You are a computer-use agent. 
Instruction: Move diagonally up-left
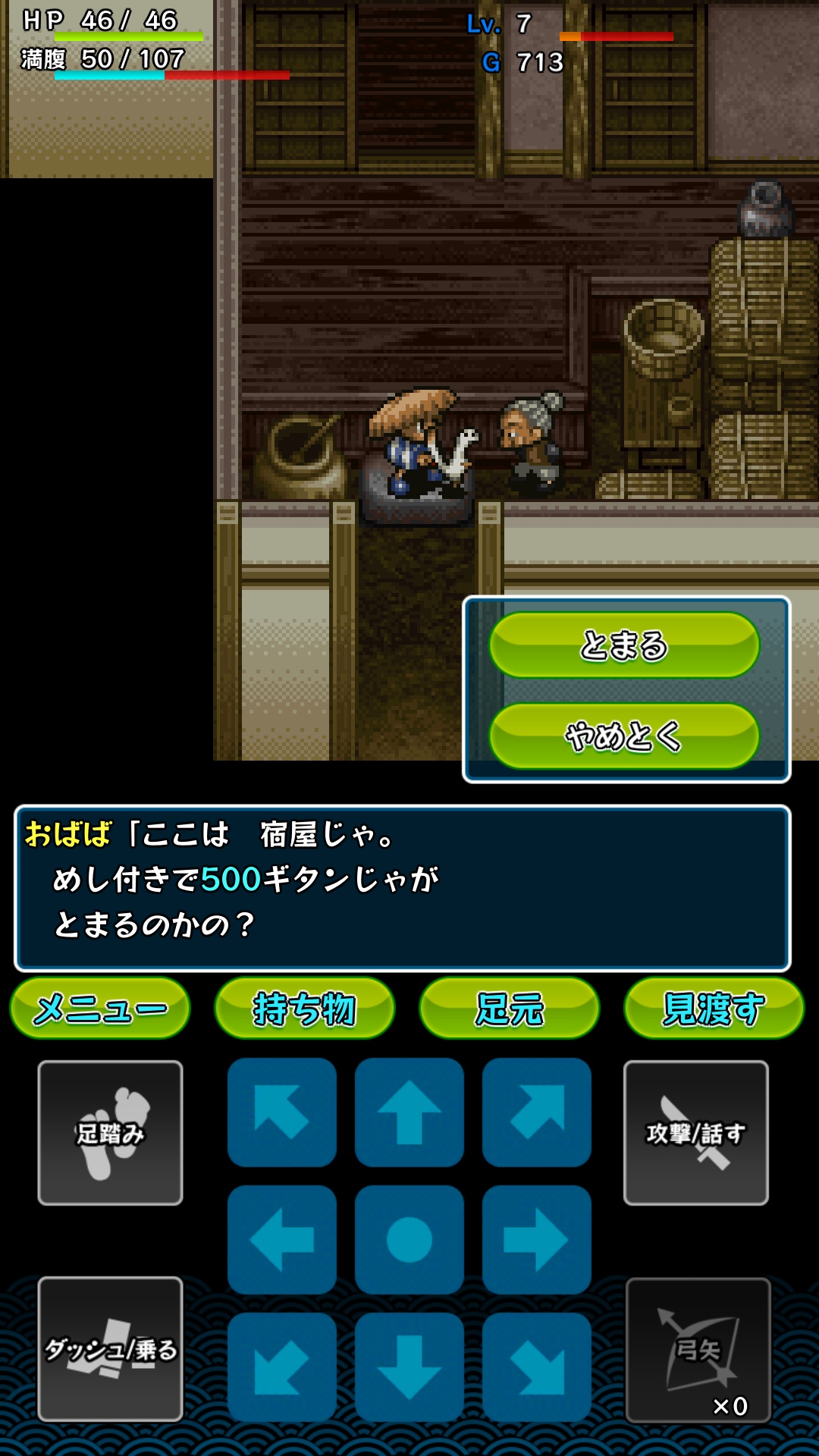[282, 1112]
